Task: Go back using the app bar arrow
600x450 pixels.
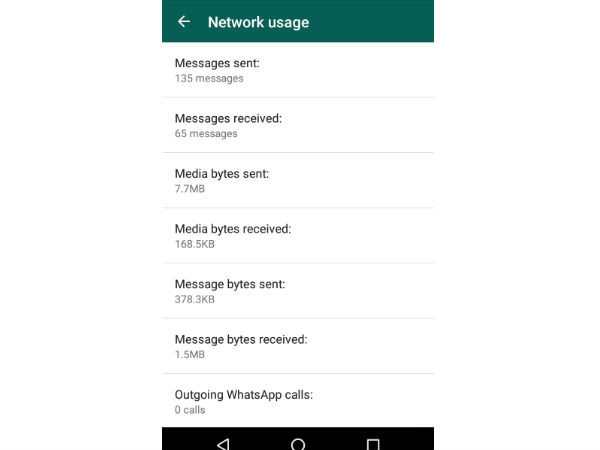Action: point(184,22)
